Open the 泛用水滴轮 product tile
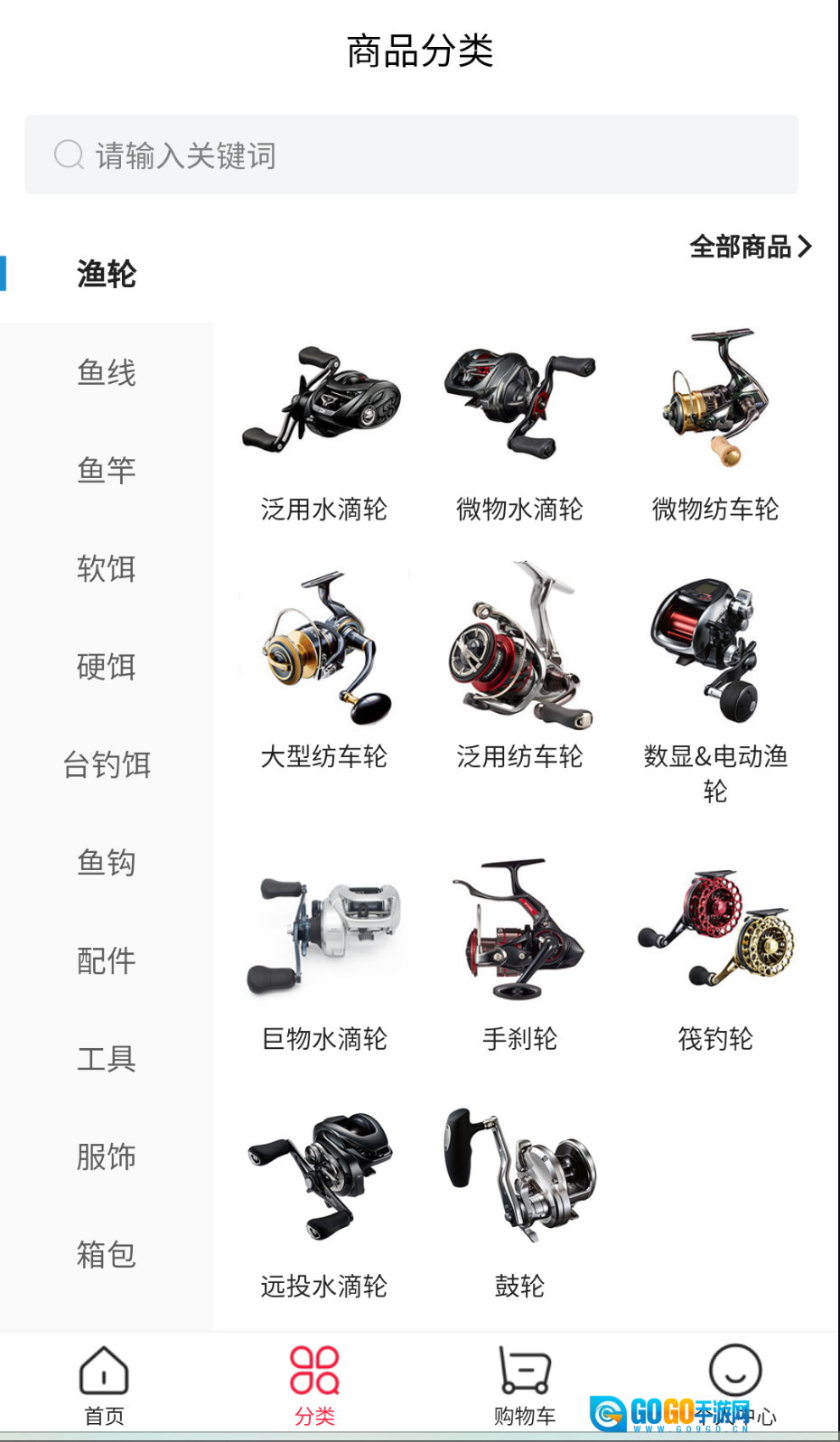Viewport: 840px width, 1442px height. pos(323,425)
